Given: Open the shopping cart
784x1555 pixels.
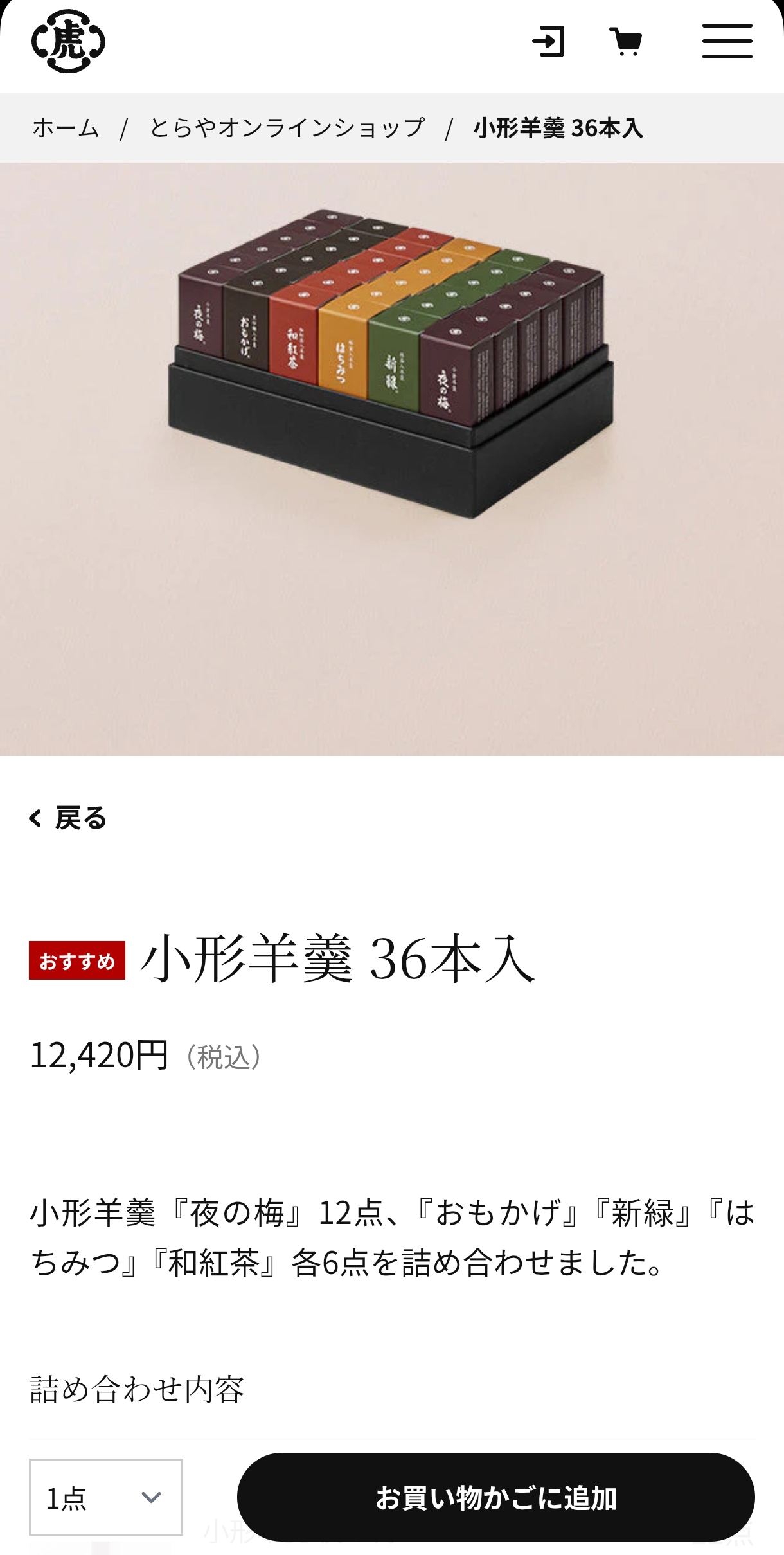Looking at the screenshot, I should click(625, 42).
